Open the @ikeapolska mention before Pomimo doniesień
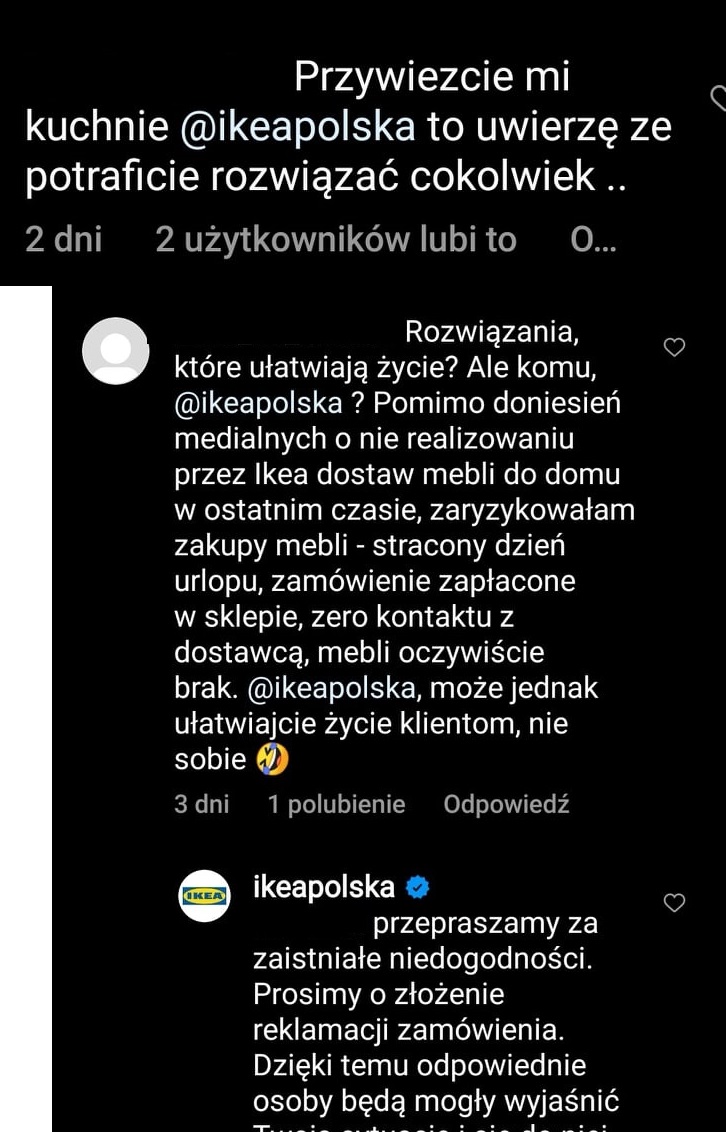The image size is (726, 1132). [x=258, y=403]
